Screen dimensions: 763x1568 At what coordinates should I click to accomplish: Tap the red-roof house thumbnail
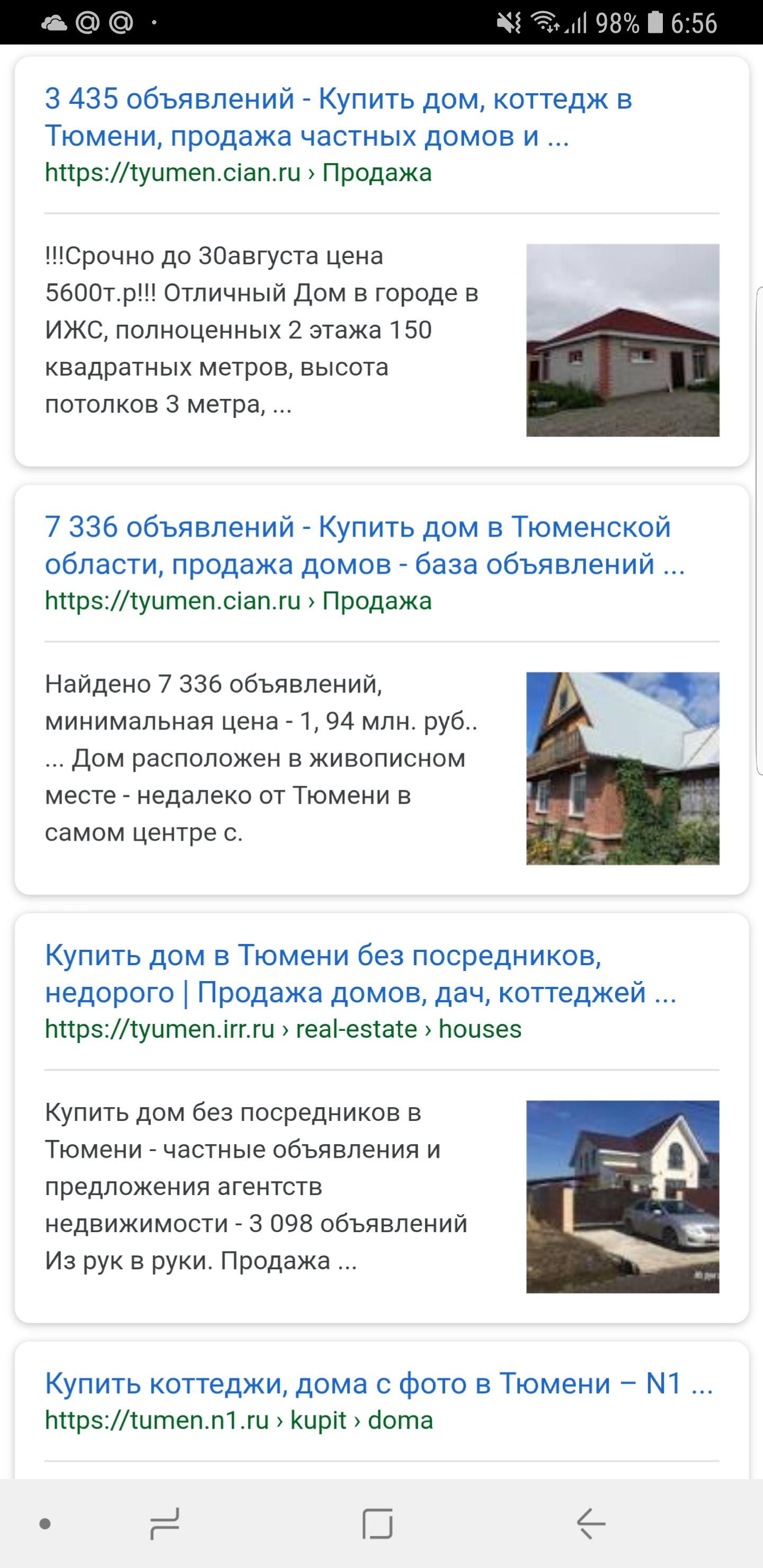[623, 340]
